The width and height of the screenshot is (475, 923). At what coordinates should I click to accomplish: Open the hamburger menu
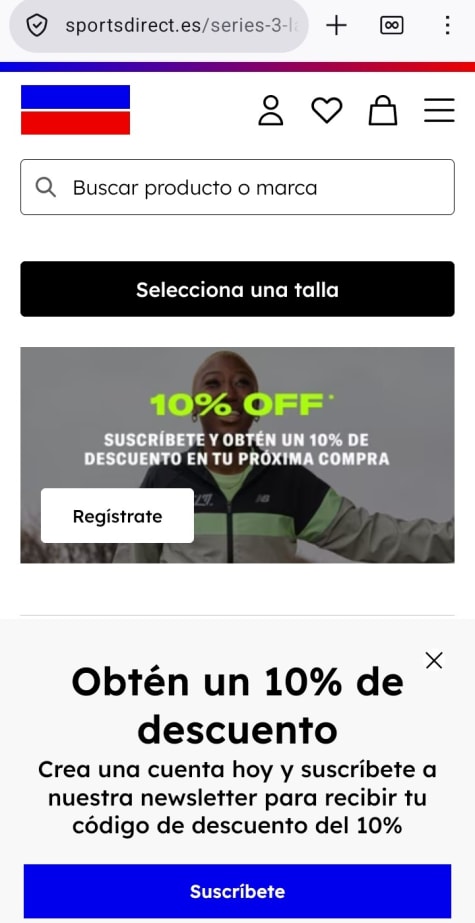[439, 111]
